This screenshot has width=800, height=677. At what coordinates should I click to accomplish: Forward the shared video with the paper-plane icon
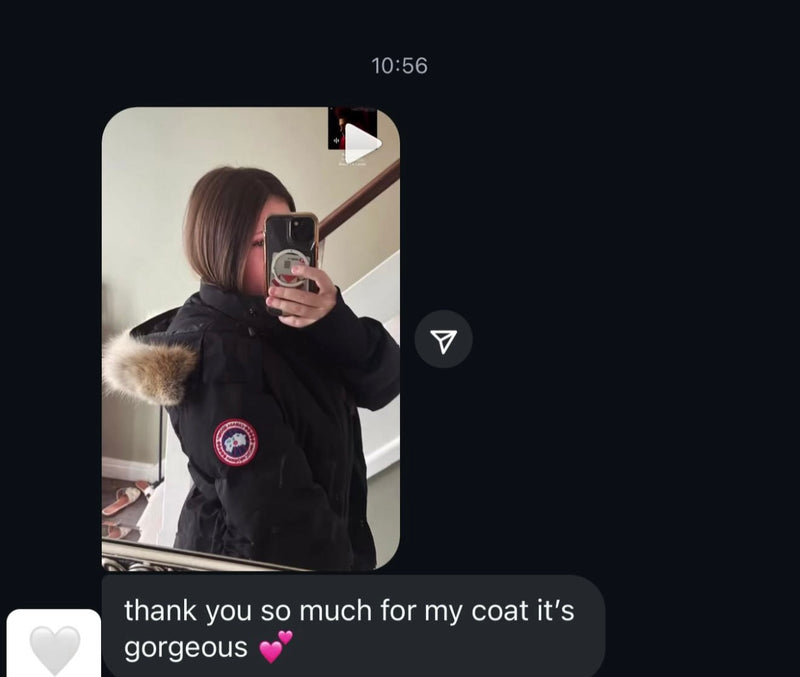point(443,340)
